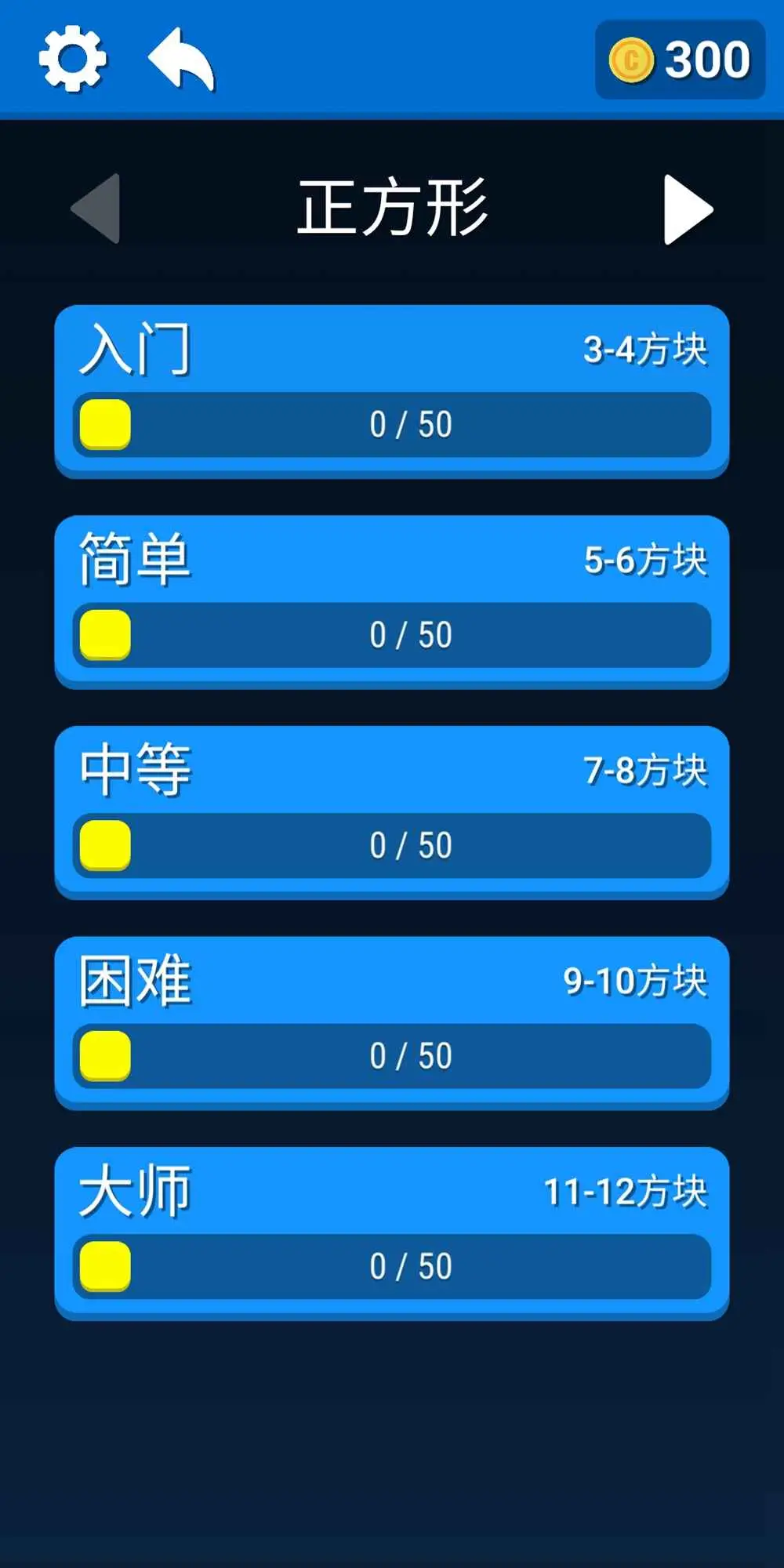This screenshot has width=784, height=1568.
Task: Go to previous shape with left arrow
Action: [94, 208]
